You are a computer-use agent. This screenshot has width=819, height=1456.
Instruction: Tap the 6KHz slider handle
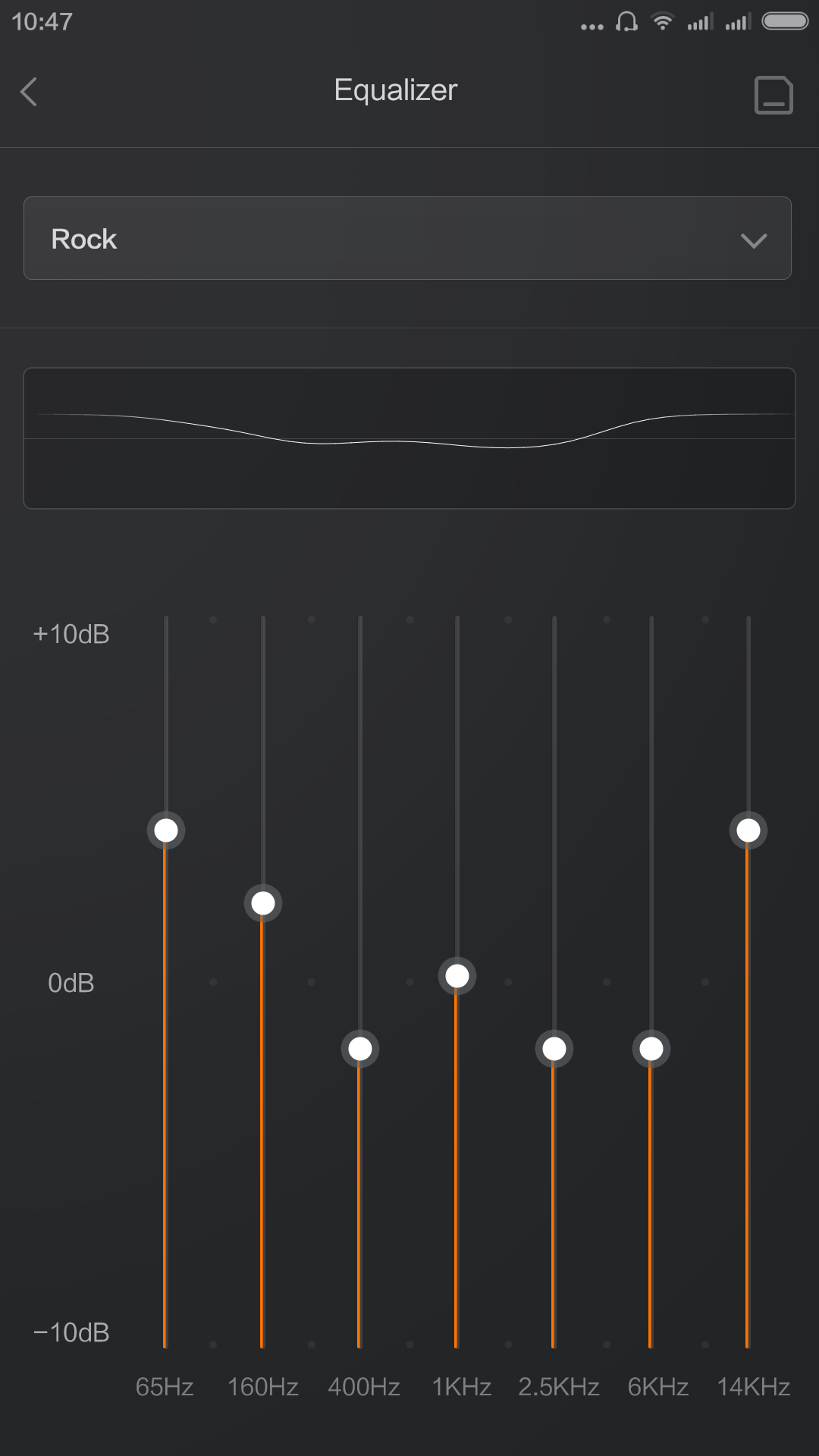651,1049
